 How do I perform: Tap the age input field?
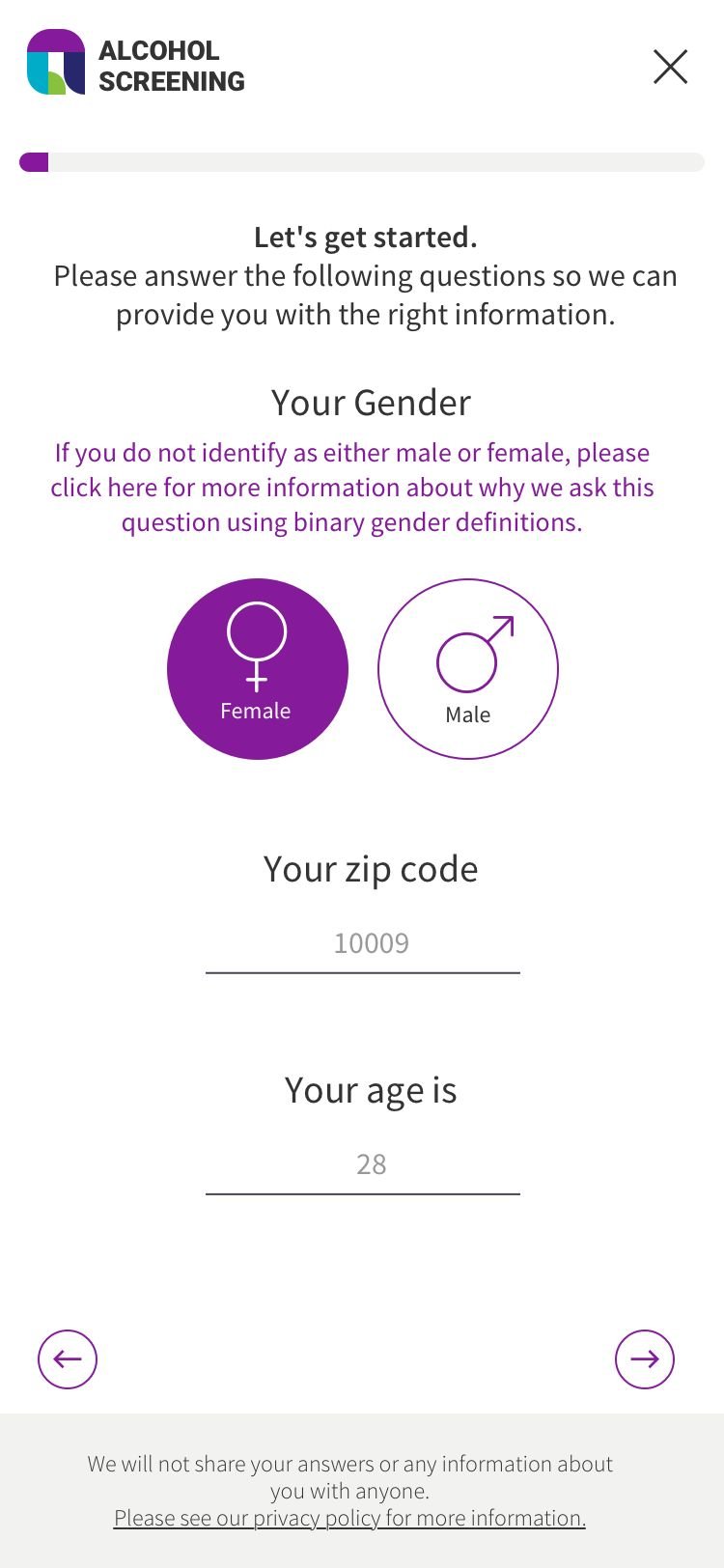pos(363,1164)
